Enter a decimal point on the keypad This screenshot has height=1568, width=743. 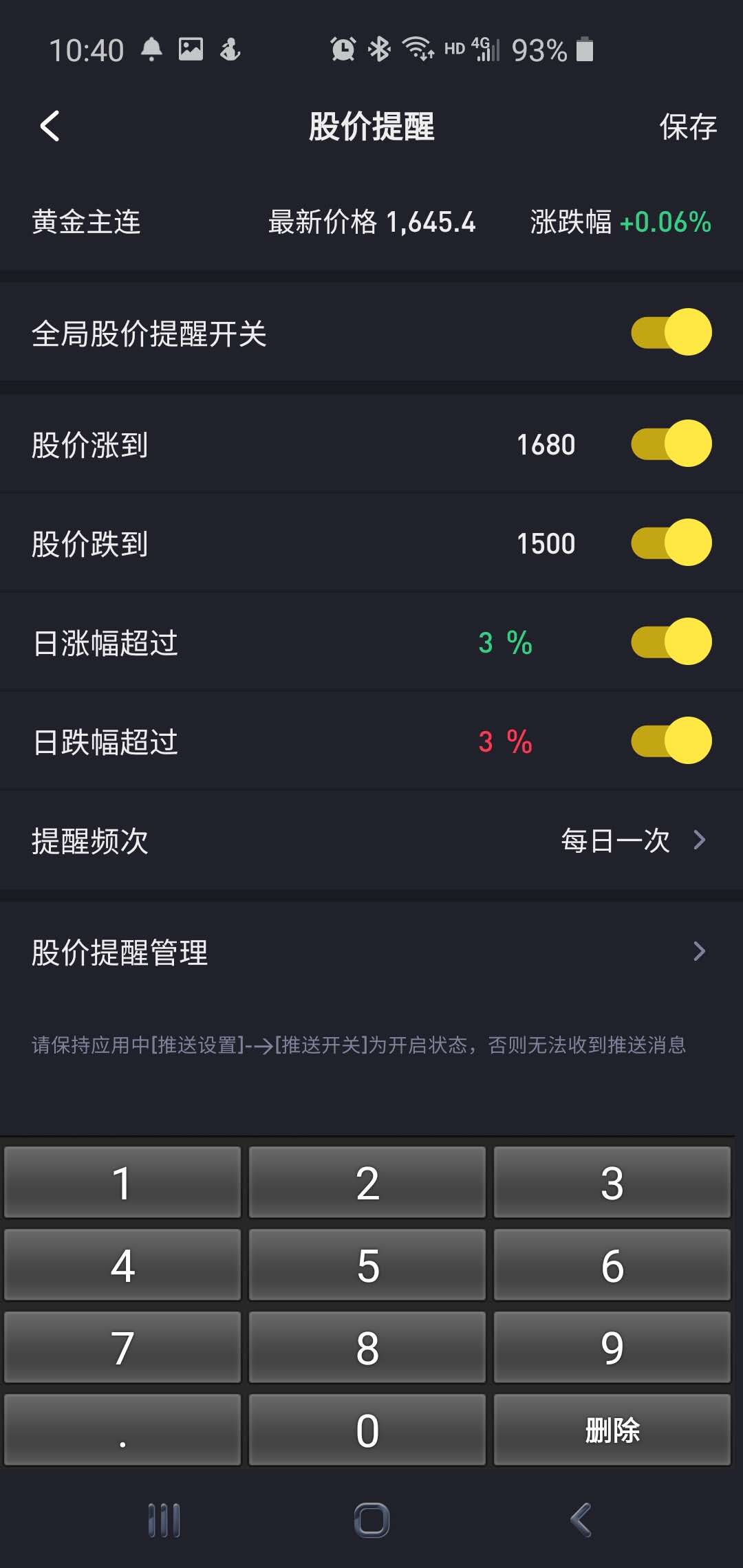point(122,1430)
